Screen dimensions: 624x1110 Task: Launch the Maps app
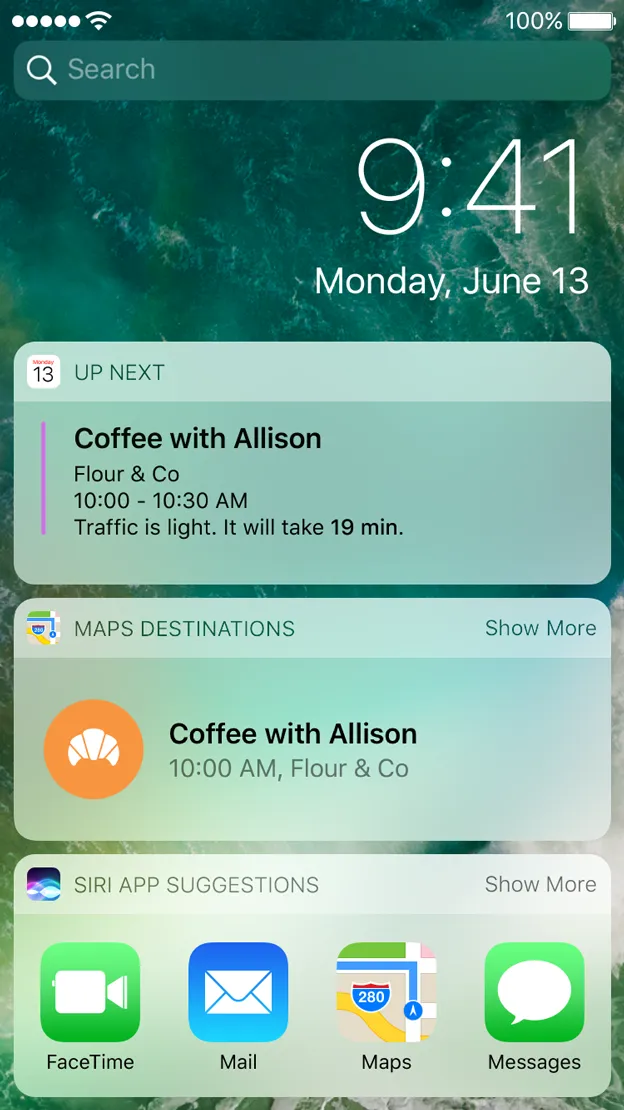(386, 993)
